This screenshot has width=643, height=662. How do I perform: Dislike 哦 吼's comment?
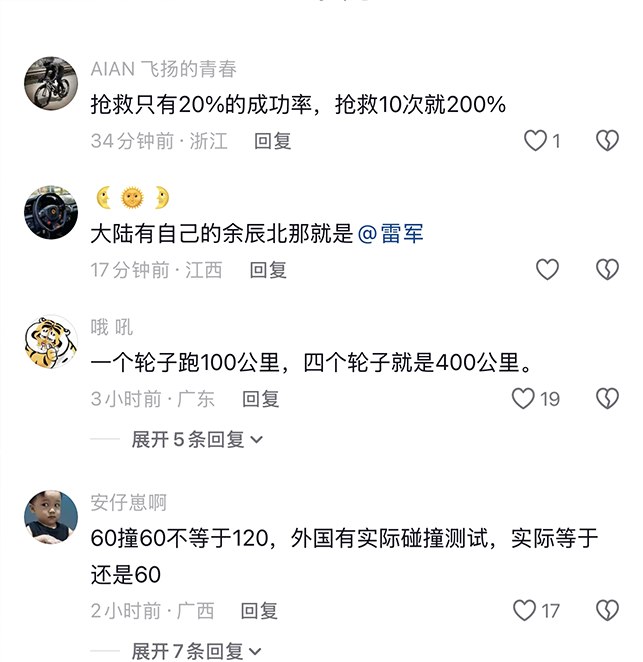607,399
